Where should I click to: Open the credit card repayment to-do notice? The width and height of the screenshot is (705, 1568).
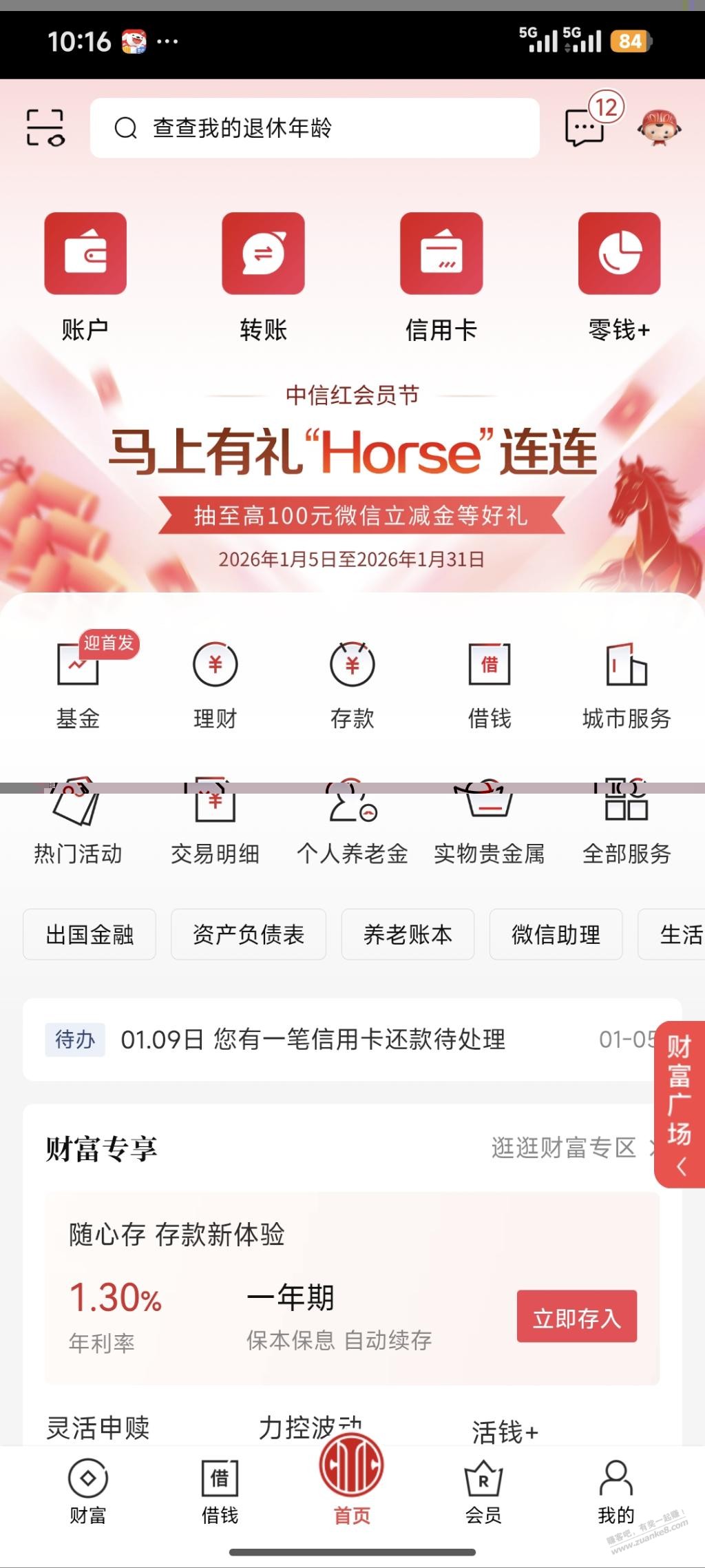point(314,1039)
